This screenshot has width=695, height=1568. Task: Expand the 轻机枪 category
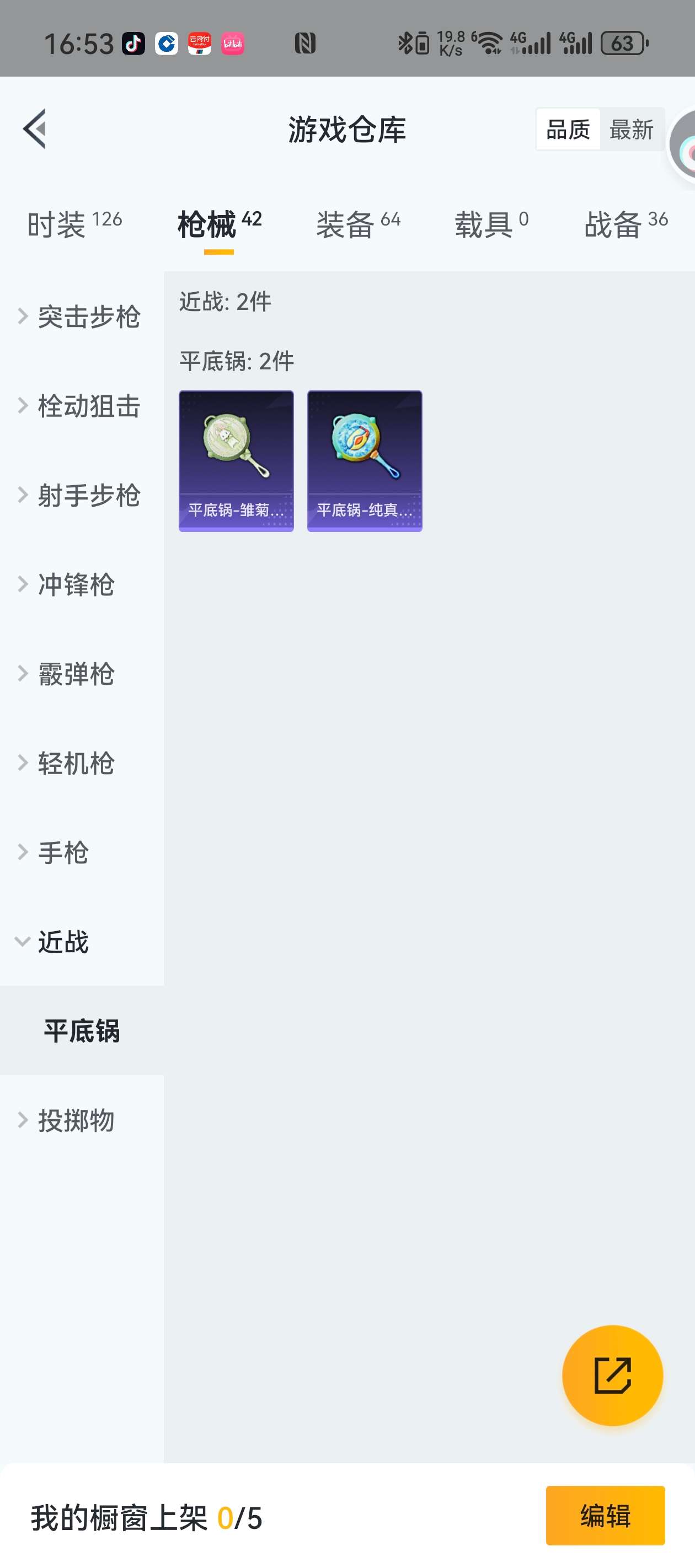point(76,763)
